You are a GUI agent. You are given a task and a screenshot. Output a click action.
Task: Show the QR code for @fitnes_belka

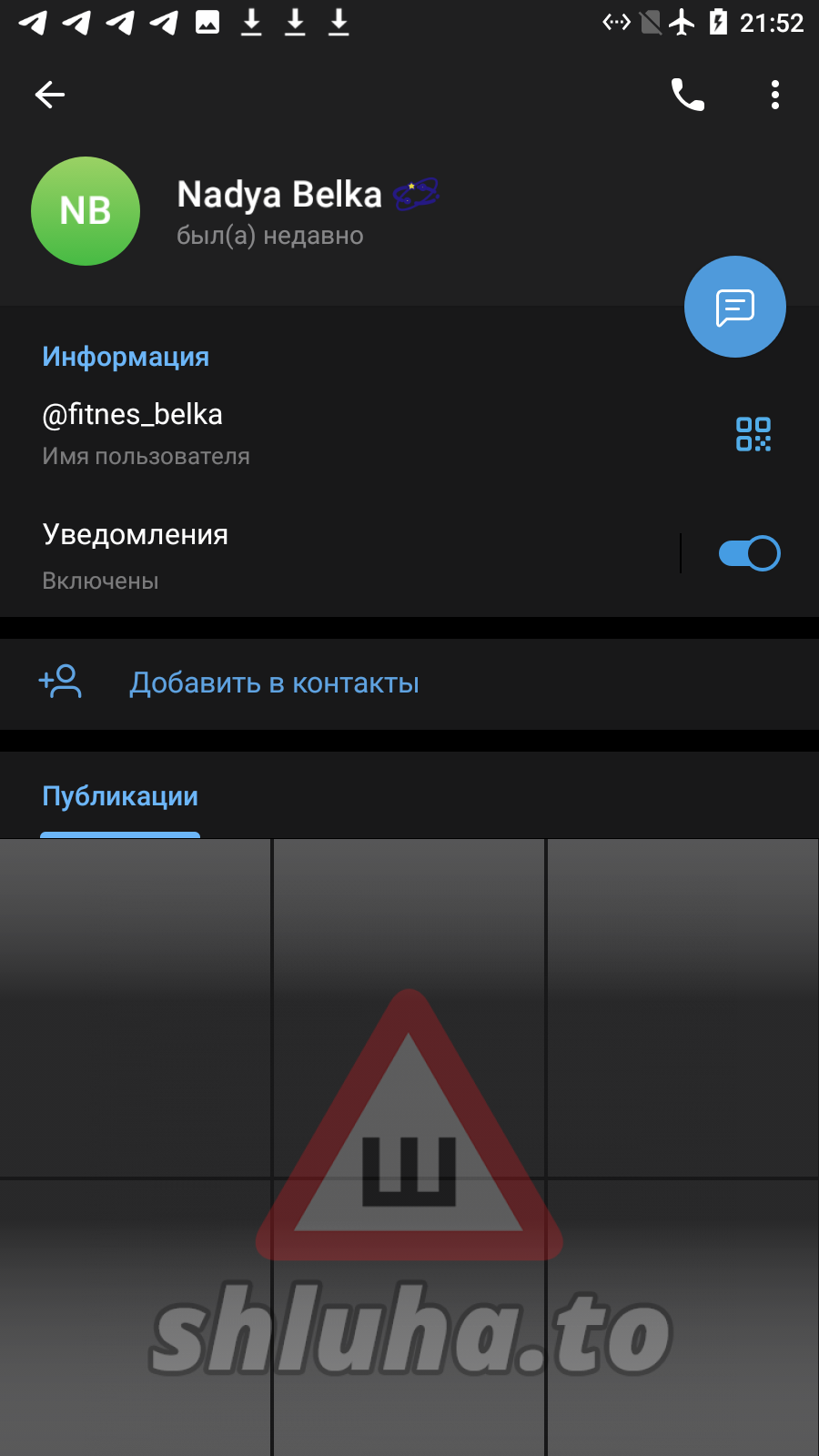coord(753,434)
